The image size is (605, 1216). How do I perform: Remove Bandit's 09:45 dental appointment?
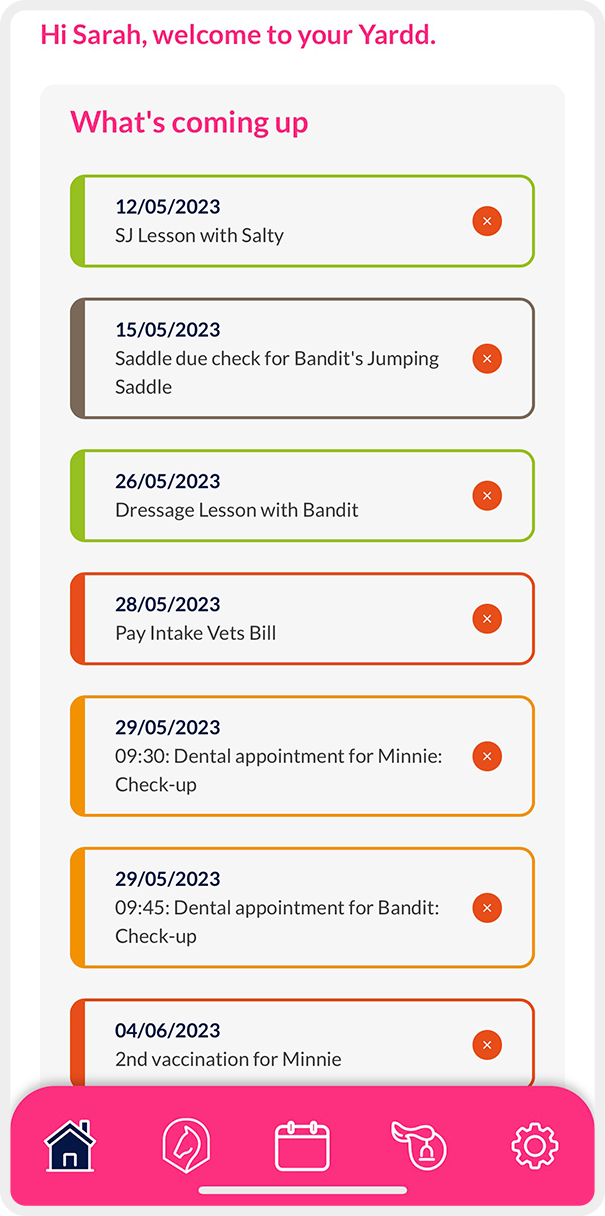(x=487, y=908)
